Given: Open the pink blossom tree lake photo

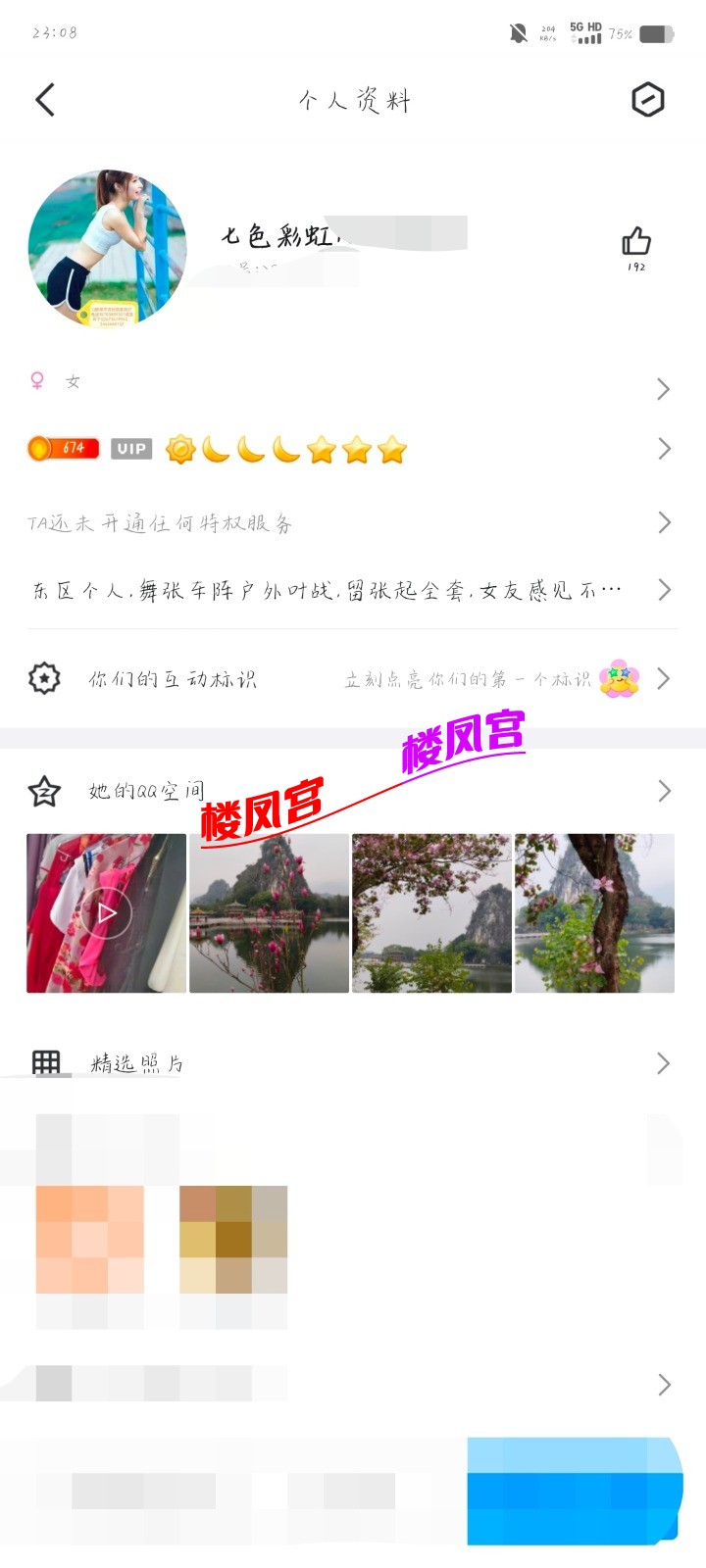Looking at the screenshot, I should coord(431,913).
